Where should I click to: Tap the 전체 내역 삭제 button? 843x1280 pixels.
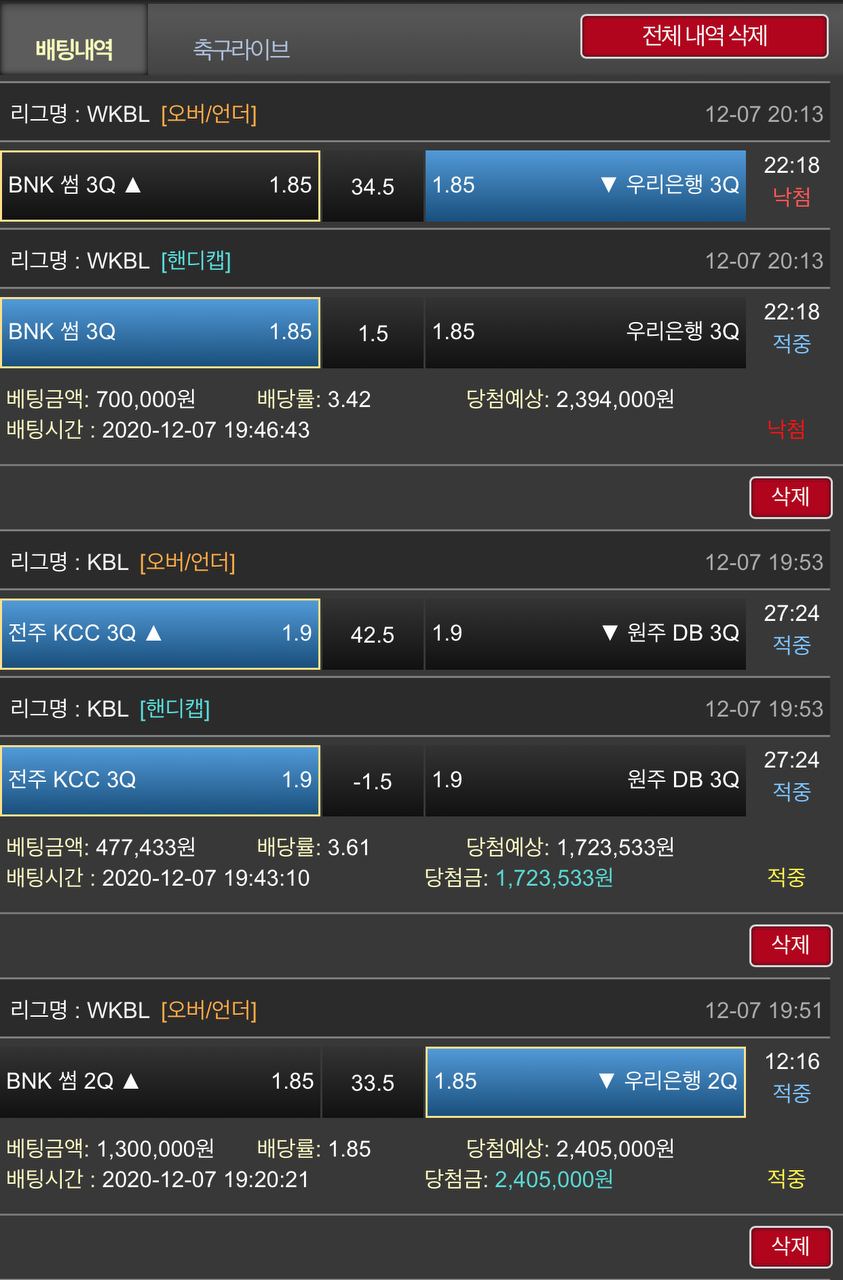click(704, 36)
